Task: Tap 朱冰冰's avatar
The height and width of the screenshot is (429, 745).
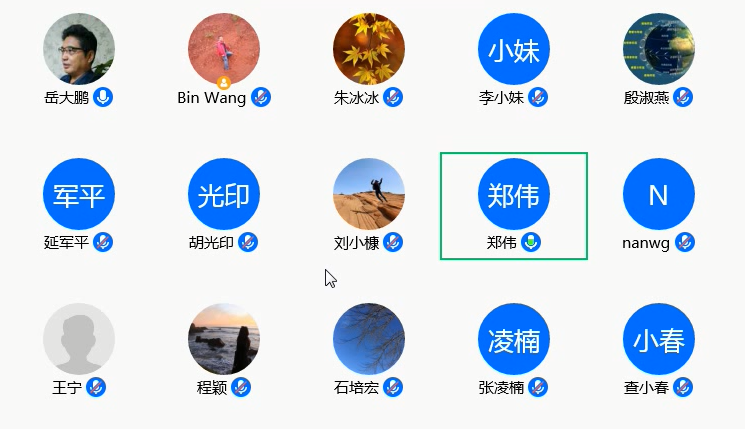Action: point(369,48)
